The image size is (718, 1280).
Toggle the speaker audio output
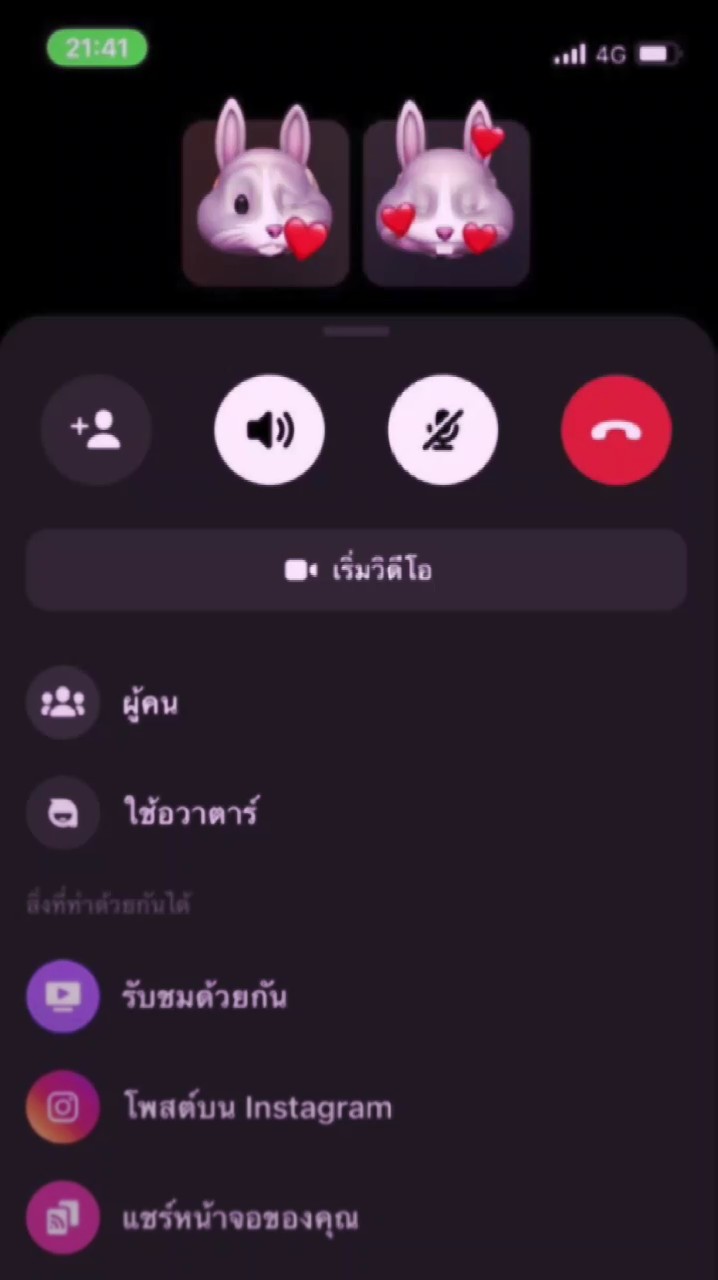pos(270,430)
